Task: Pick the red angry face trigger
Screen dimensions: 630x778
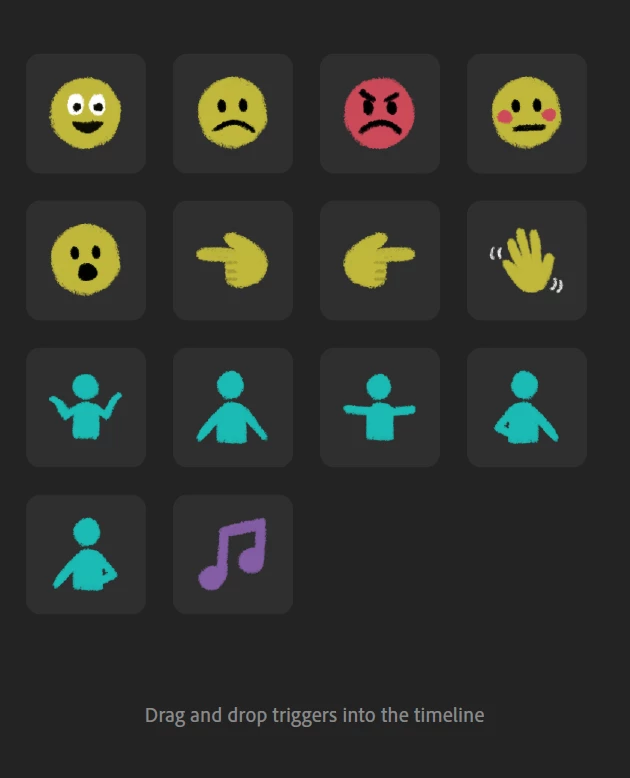Action: [380, 113]
